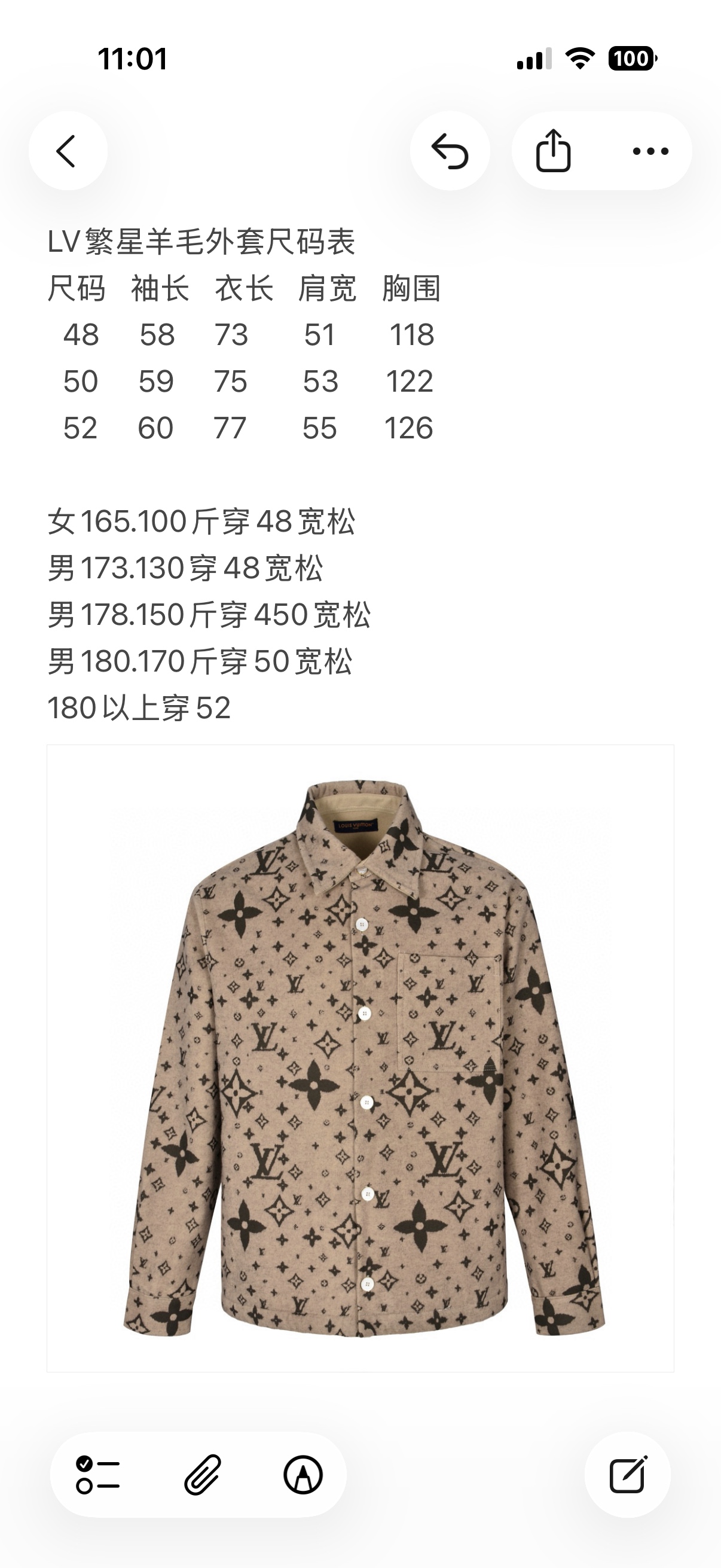Image resolution: width=721 pixels, height=1568 pixels.
Task: Open the markup pen tool
Action: [303, 1475]
